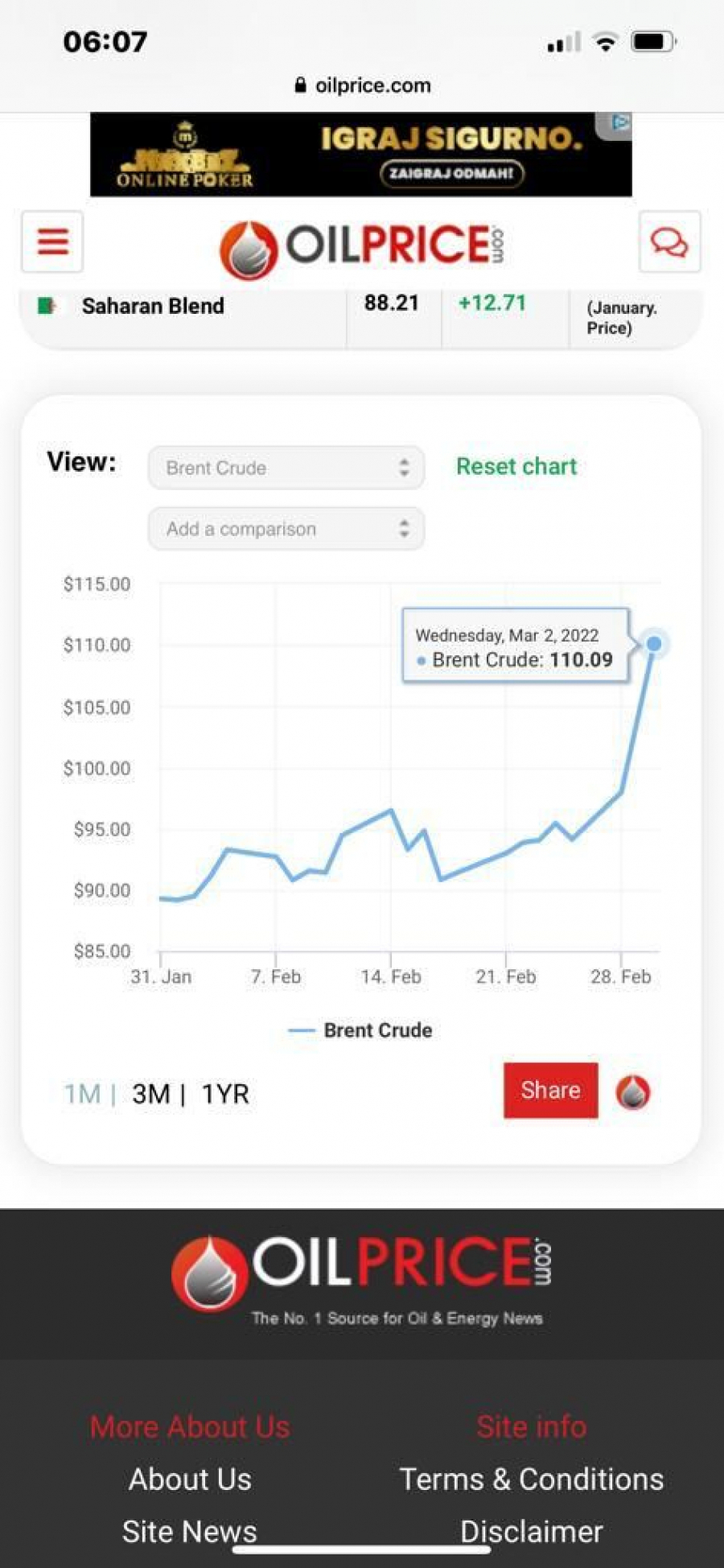The height and width of the screenshot is (1568, 724).
Task: Share the Brent Crude chart
Action: tap(550, 1090)
